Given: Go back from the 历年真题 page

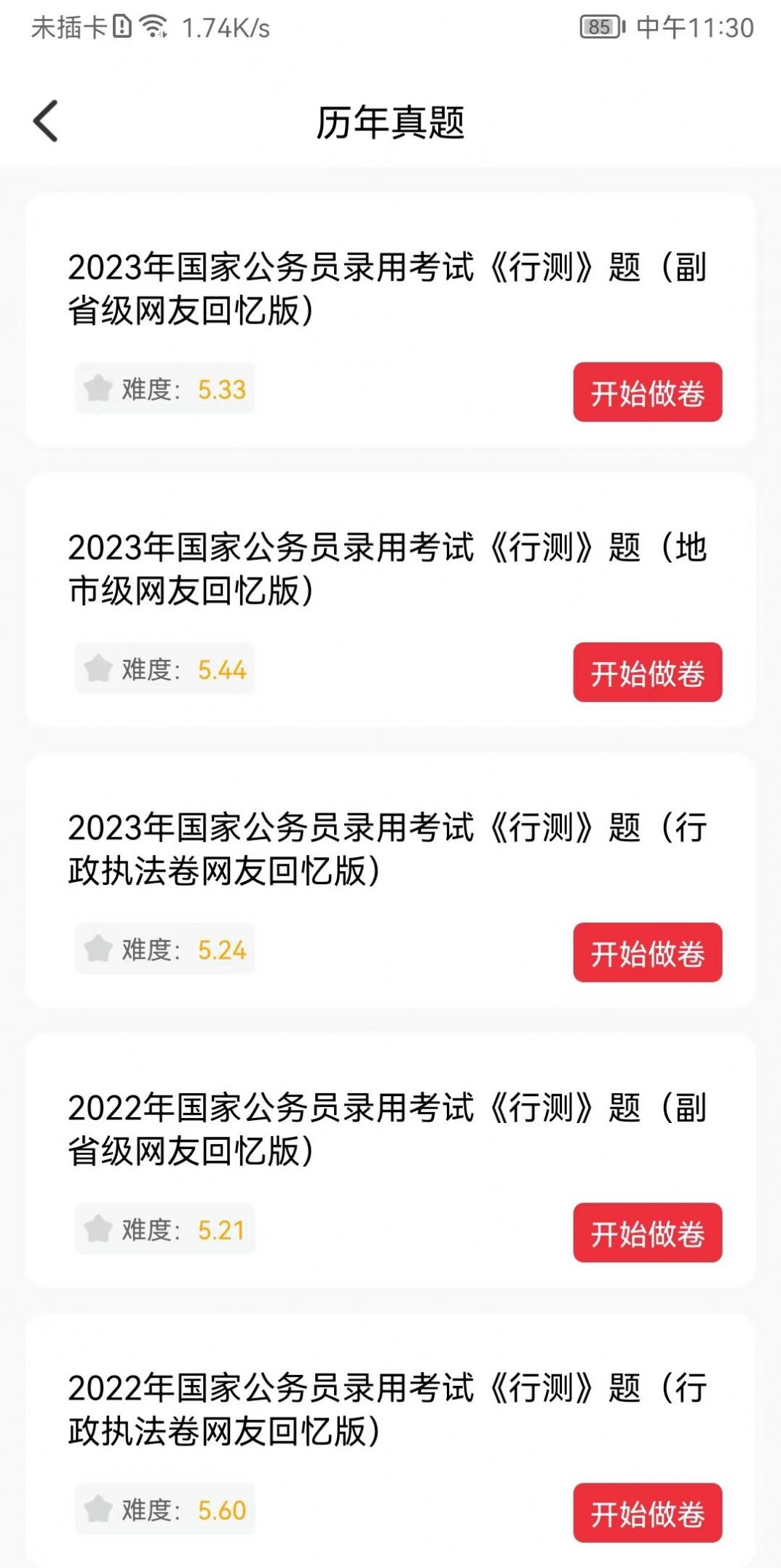Looking at the screenshot, I should tap(45, 121).
